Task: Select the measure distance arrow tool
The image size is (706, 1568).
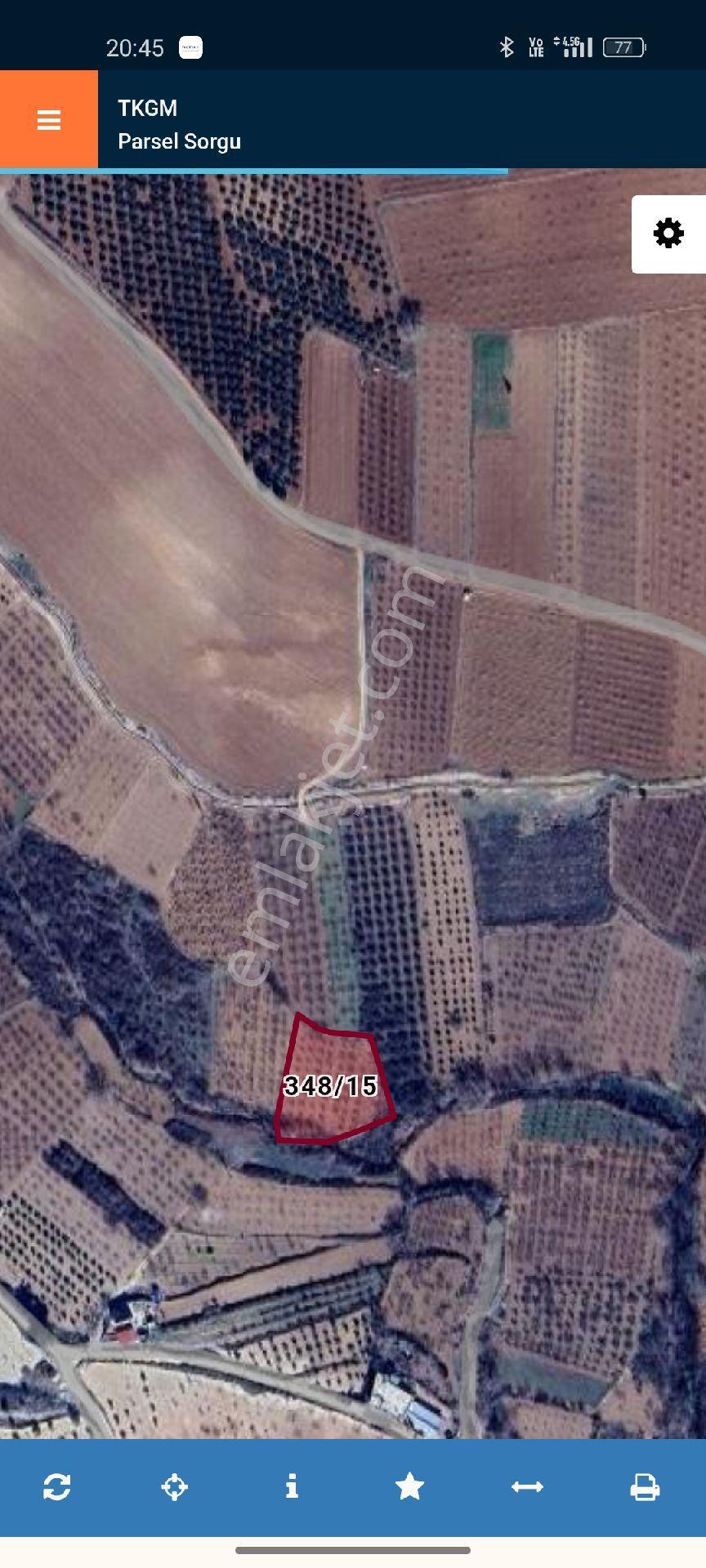Action: (x=527, y=1486)
